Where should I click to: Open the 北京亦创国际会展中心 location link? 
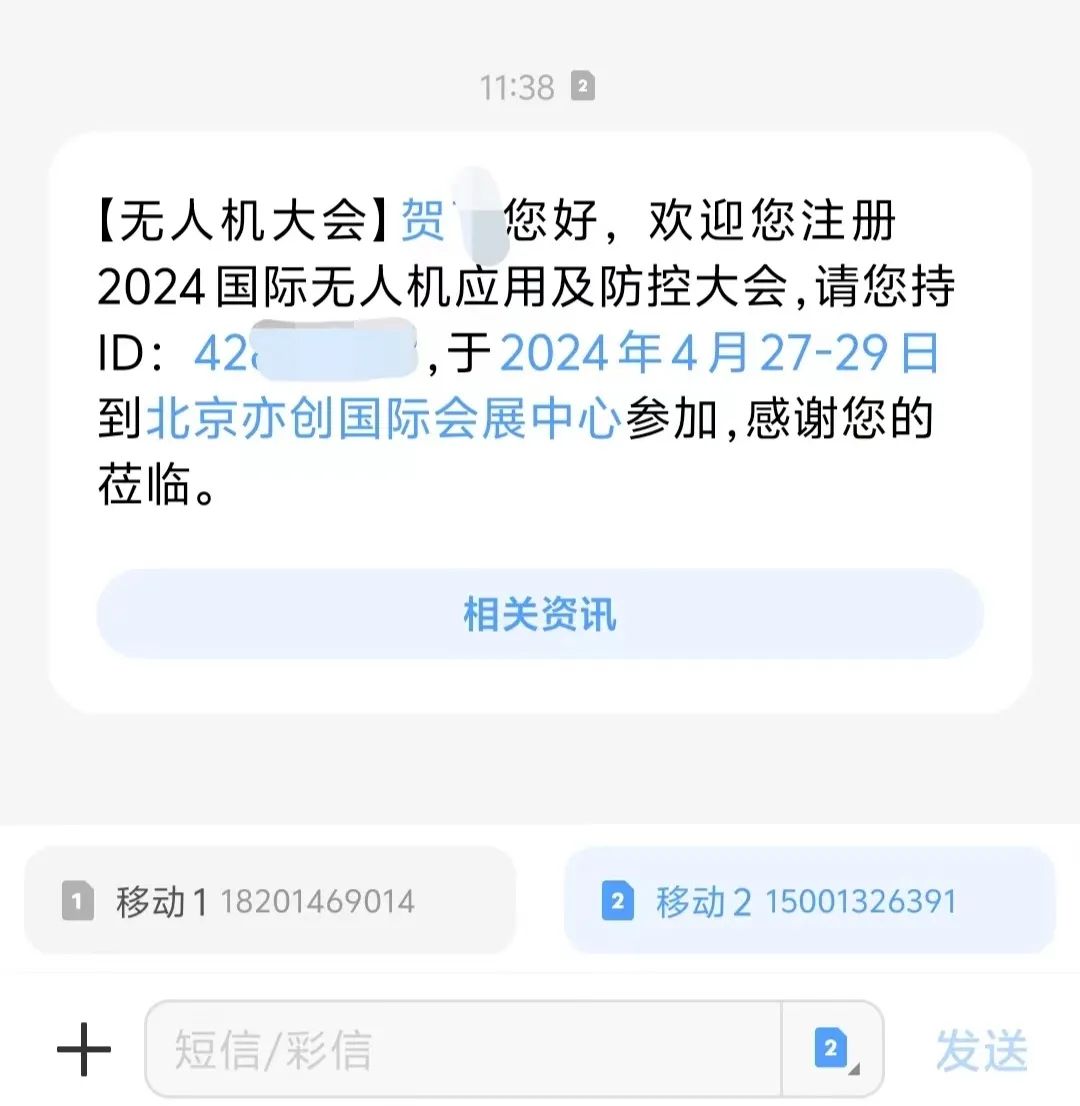(x=385, y=419)
